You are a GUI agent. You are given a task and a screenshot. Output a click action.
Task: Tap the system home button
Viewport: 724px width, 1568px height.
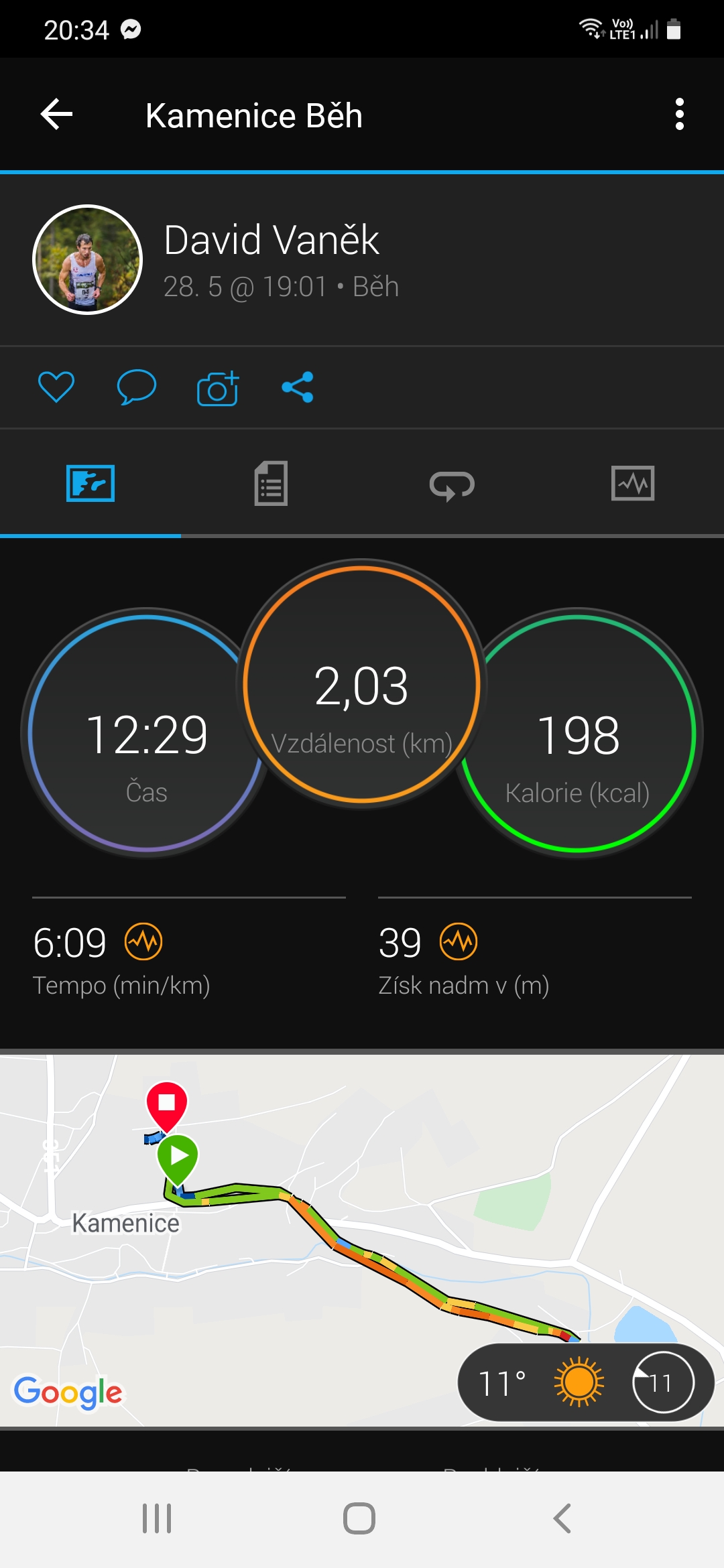click(x=359, y=1518)
